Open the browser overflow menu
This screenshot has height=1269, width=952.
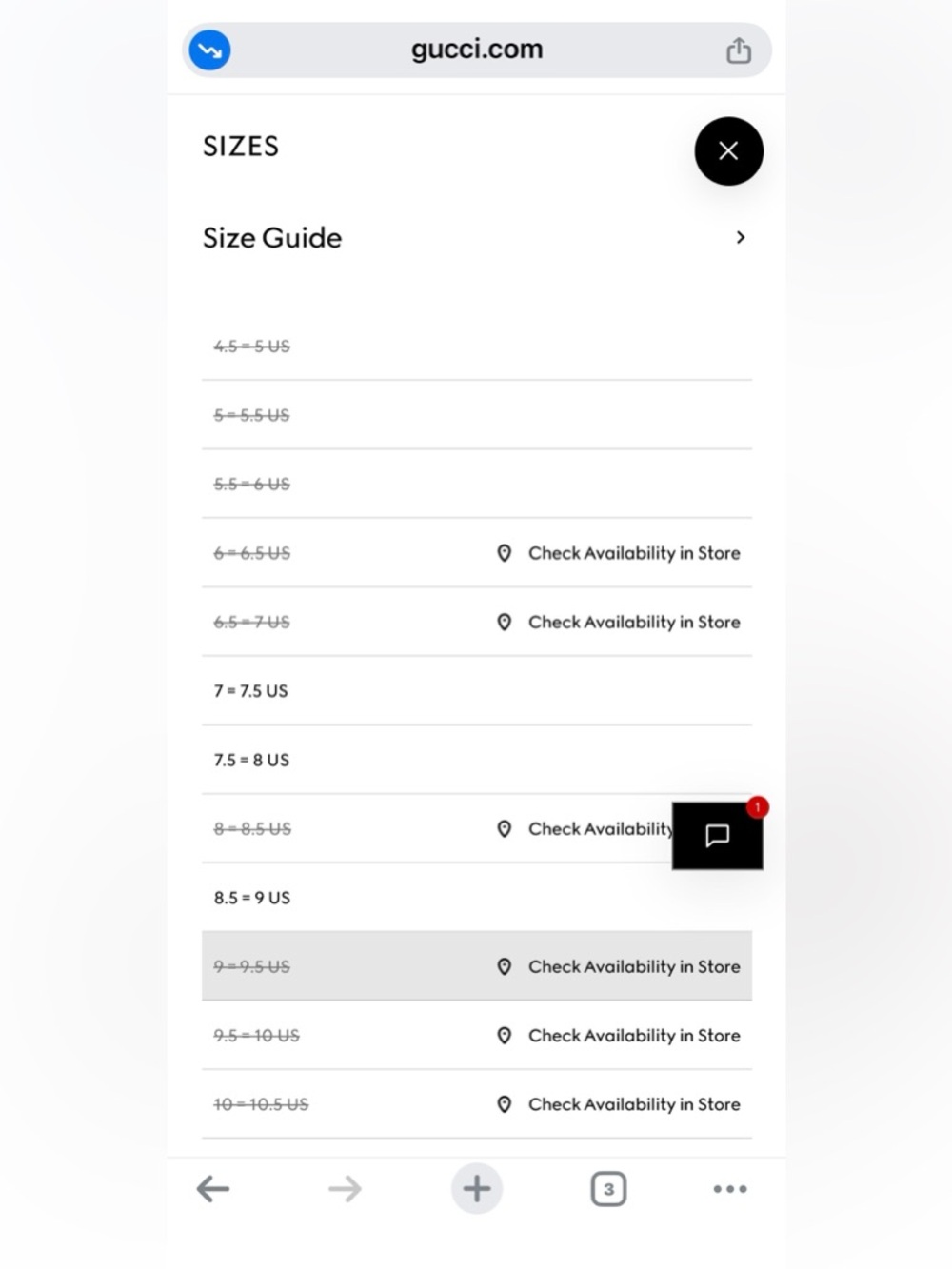pyautogui.click(x=729, y=1188)
